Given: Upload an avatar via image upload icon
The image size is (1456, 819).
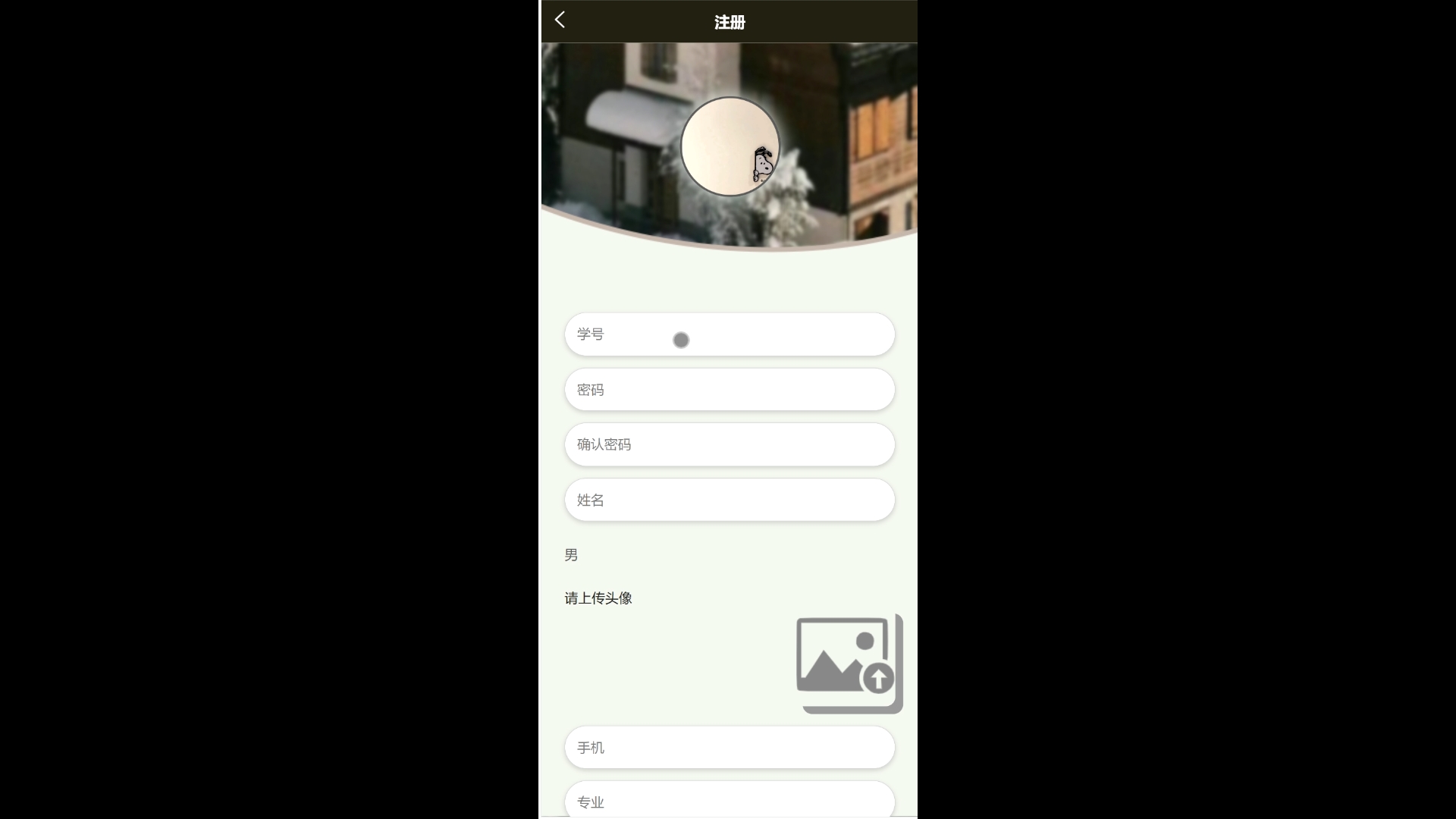Looking at the screenshot, I should pos(849,664).
